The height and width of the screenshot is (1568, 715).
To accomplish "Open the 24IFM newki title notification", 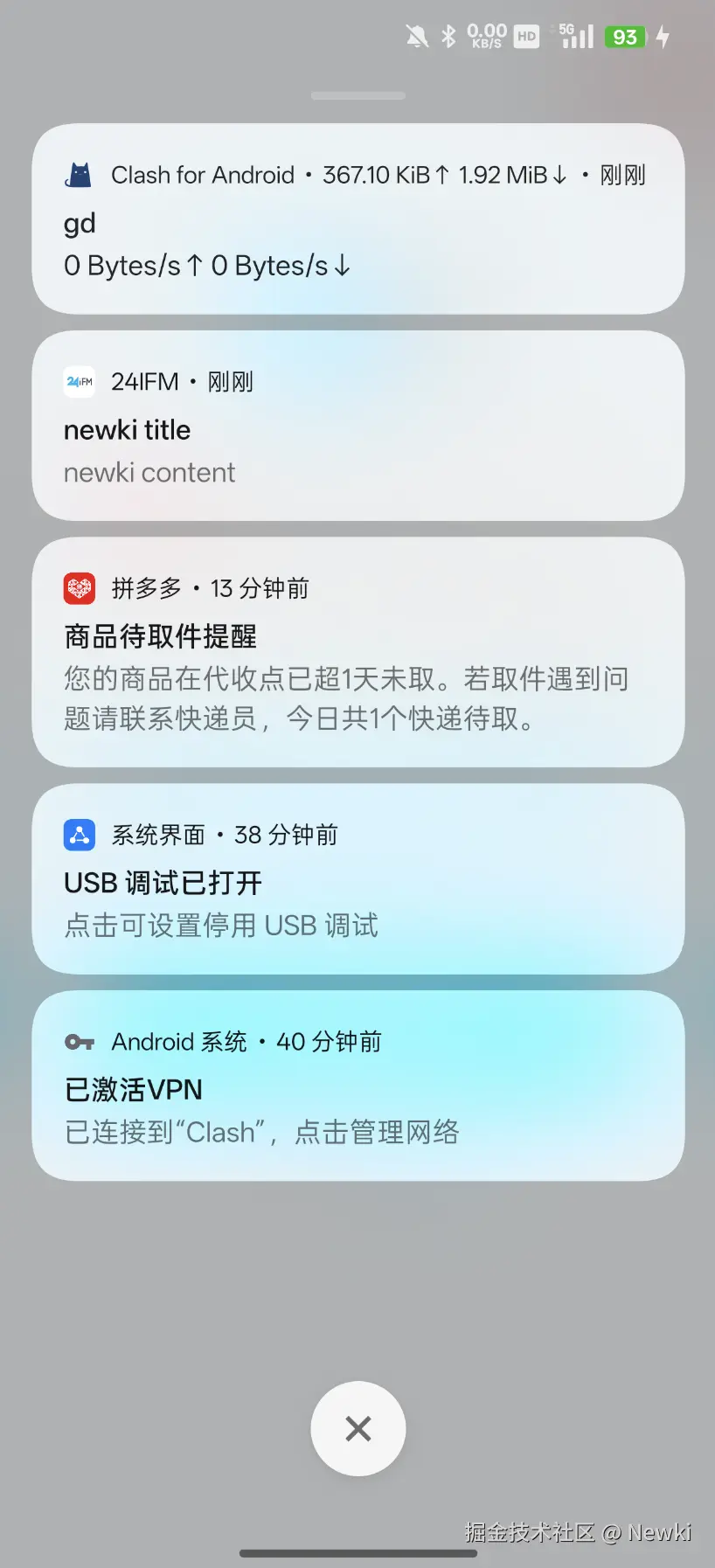I will pos(357,427).
